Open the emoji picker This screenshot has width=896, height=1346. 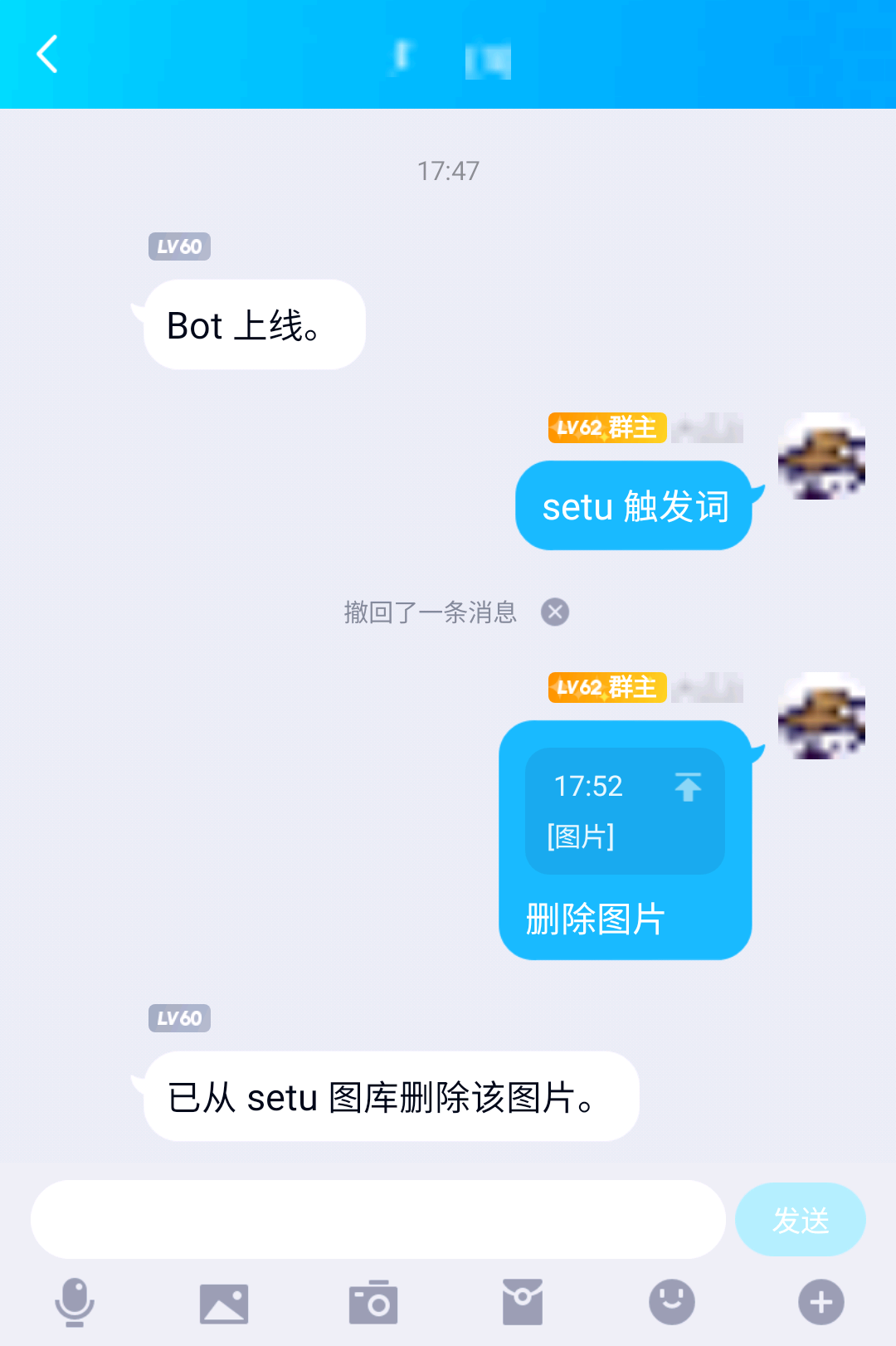[x=672, y=1303]
